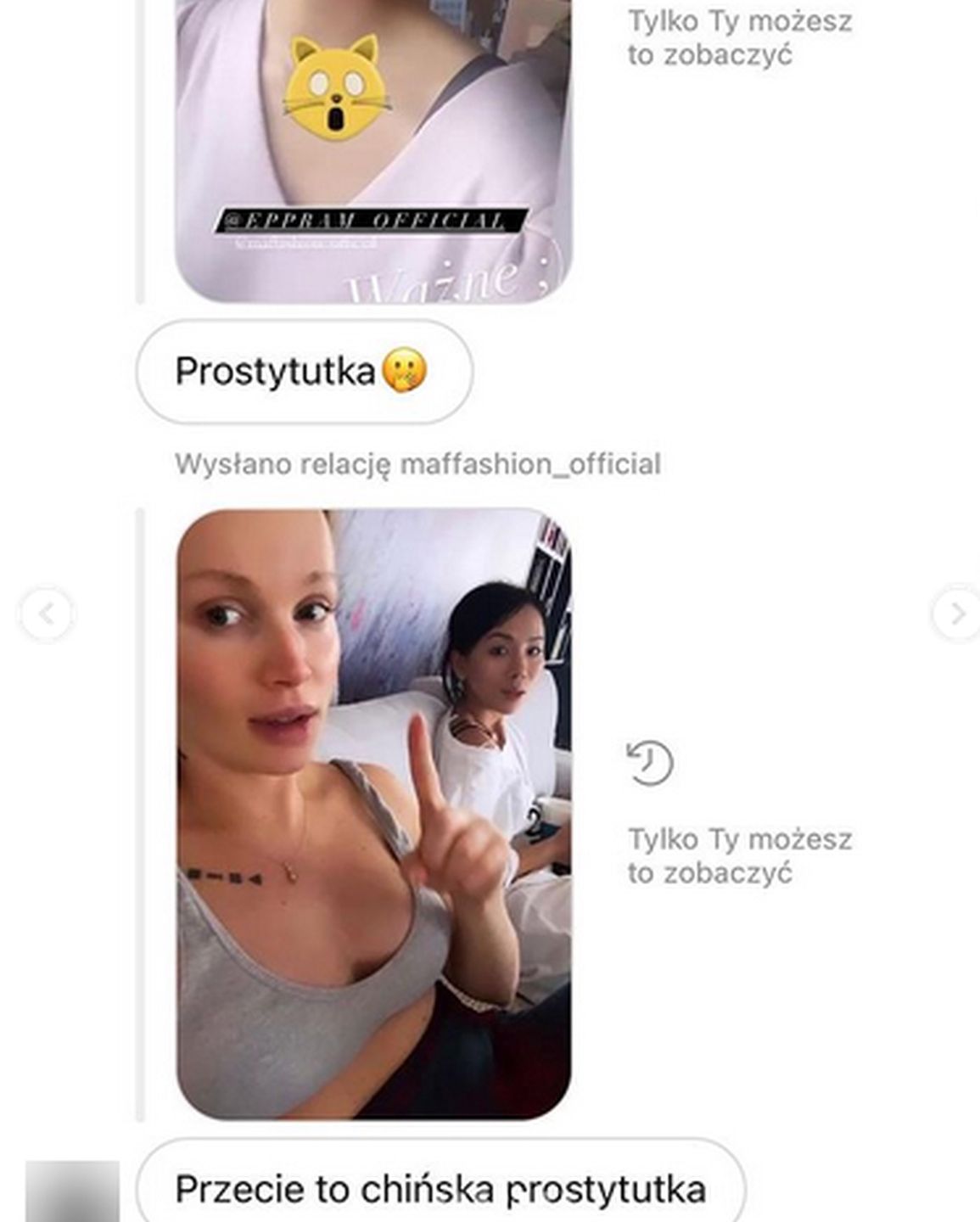
Task: Go to the next carousel image
Action: coord(957,612)
